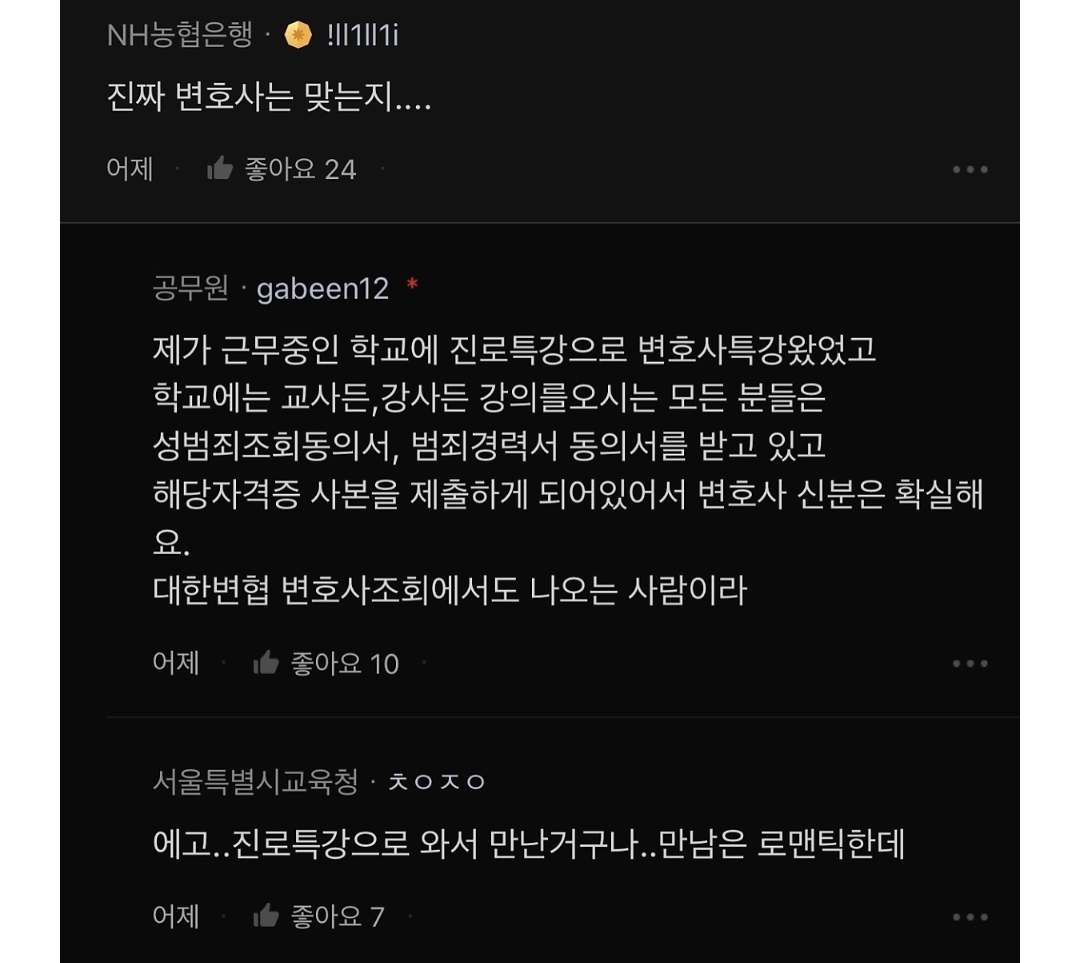Open overflow menu on gabeen12's reply
This screenshot has height=963, width=1080.
pyautogui.click(x=969, y=664)
